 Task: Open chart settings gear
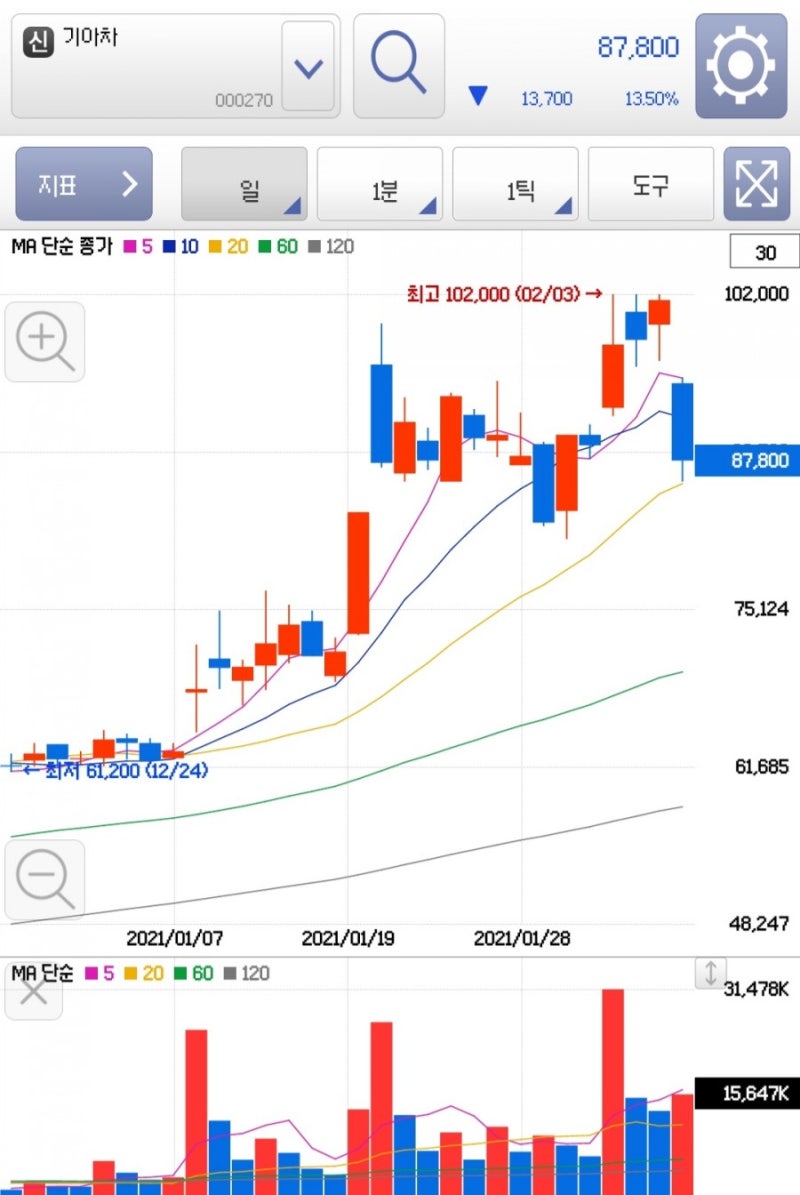pyautogui.click(x=741, y=66)
